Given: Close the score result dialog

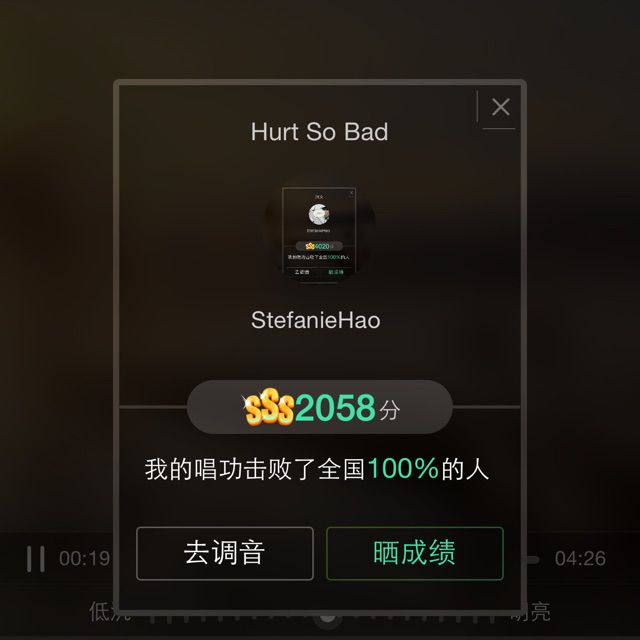Looking at the screenshot, I should (501, 108).
